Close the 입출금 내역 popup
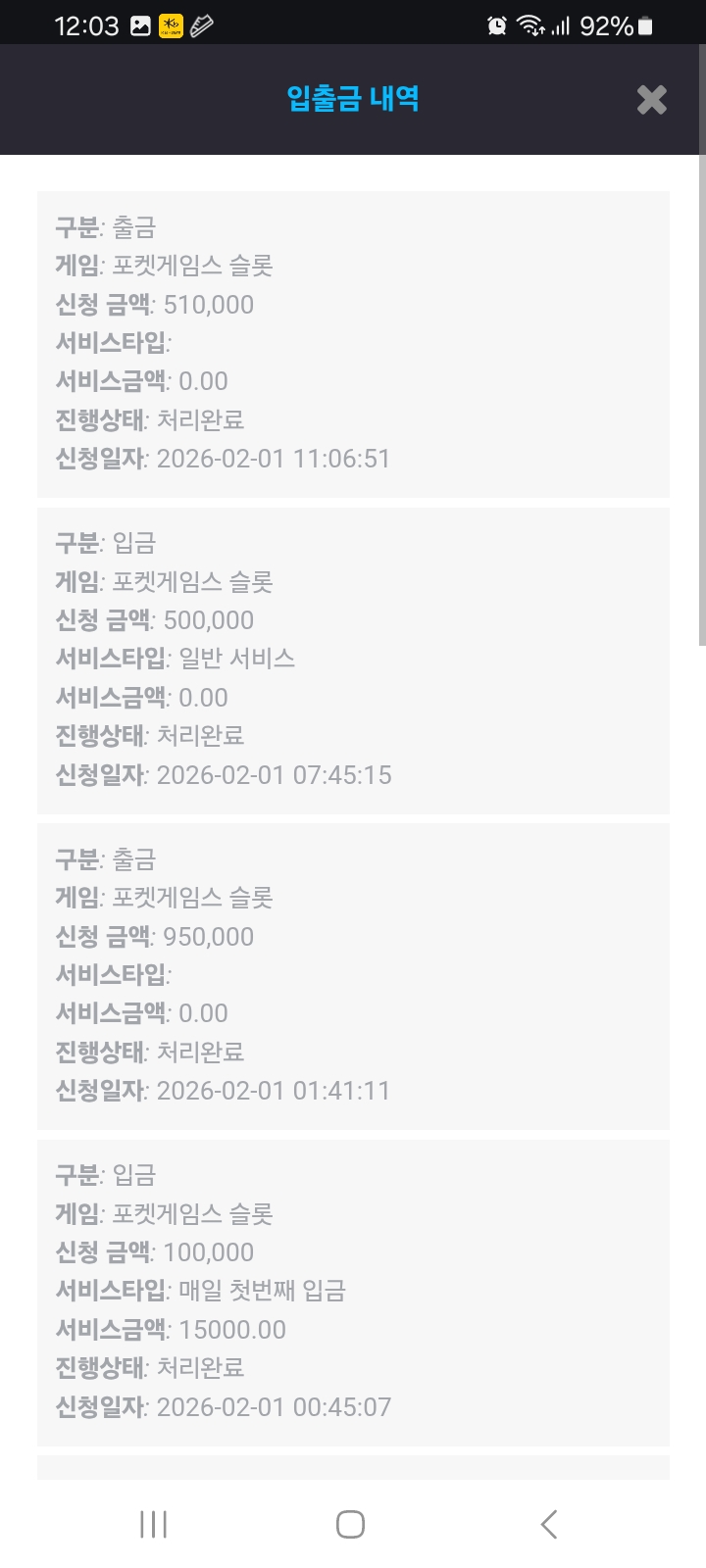 [651, 100]
